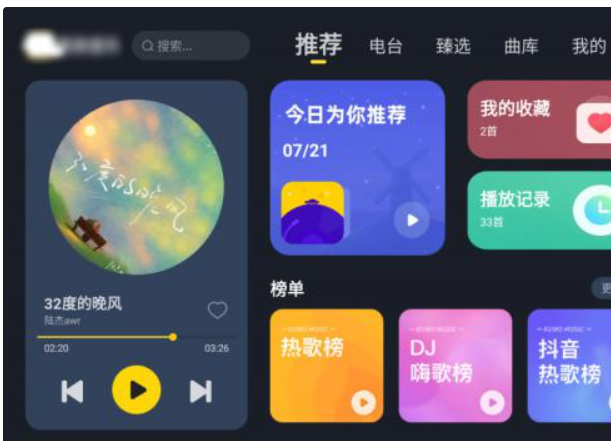The width and height of the screenshot is (611, 441).
Task: Select the 推荐 tab
Action: coord(318,45)
